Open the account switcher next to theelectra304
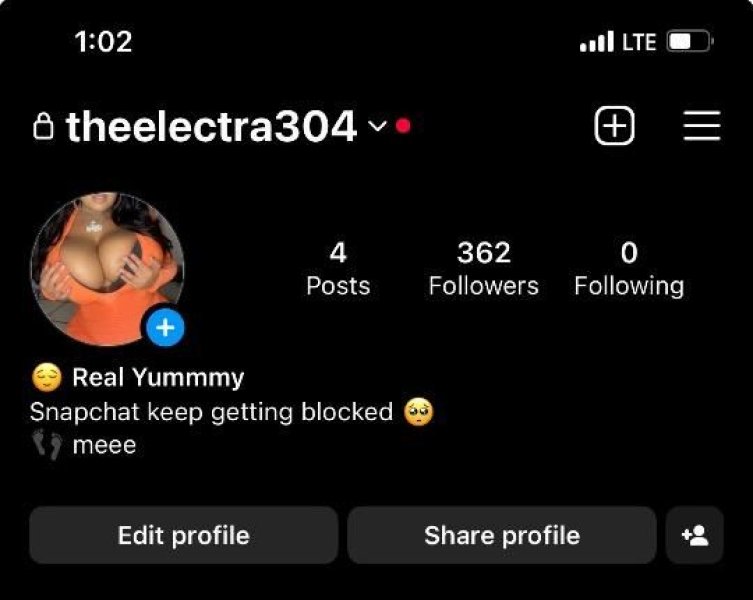Screen dimensions: 753x600 click(377, 127)
